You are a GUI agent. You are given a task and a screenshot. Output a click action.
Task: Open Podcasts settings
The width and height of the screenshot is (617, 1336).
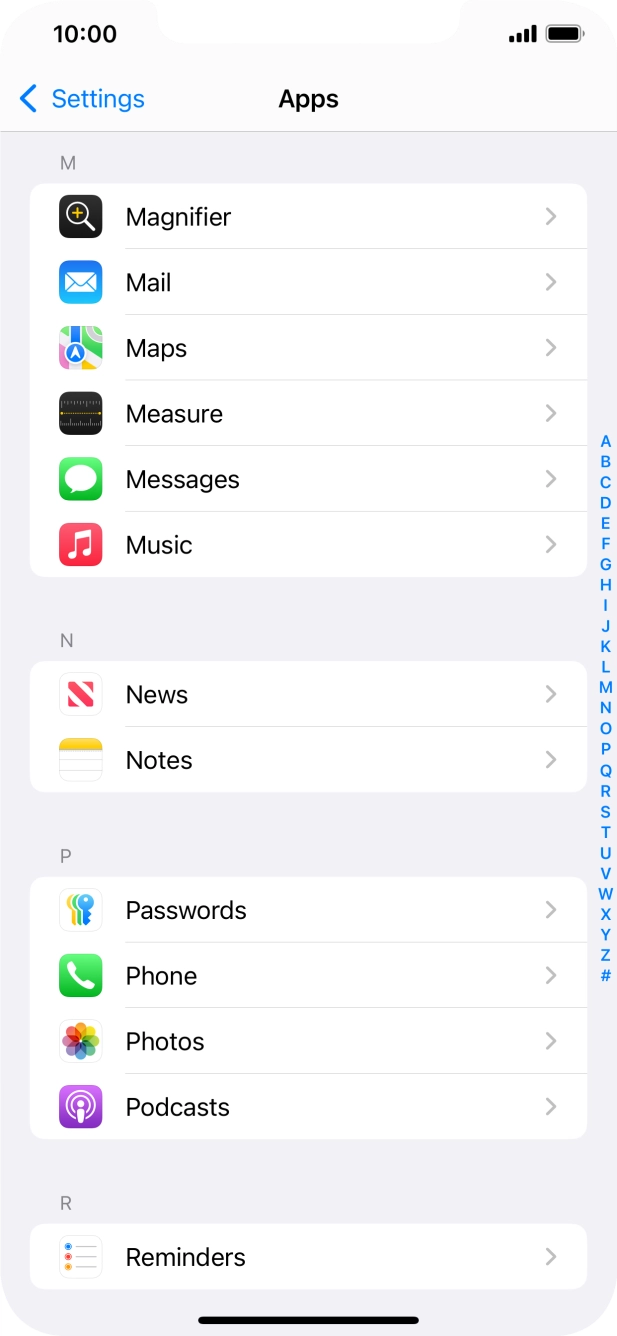point(308,1107)
